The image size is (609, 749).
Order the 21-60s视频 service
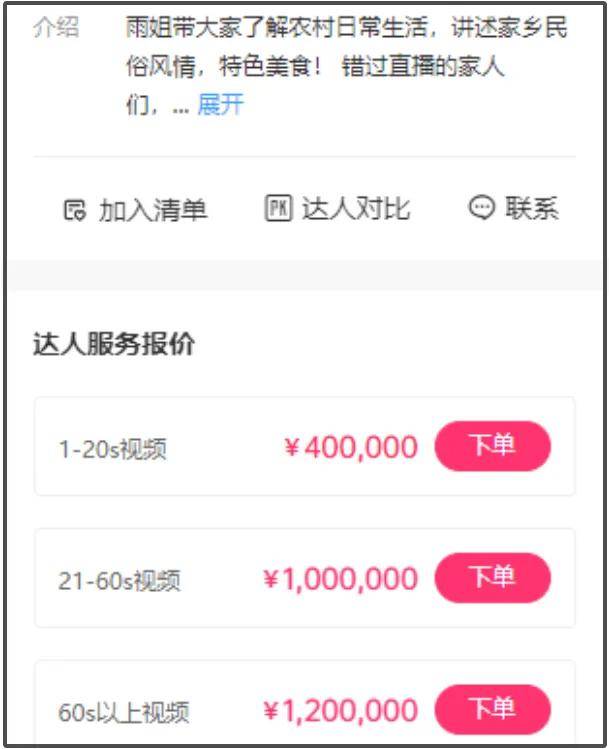tap(492, 578)
